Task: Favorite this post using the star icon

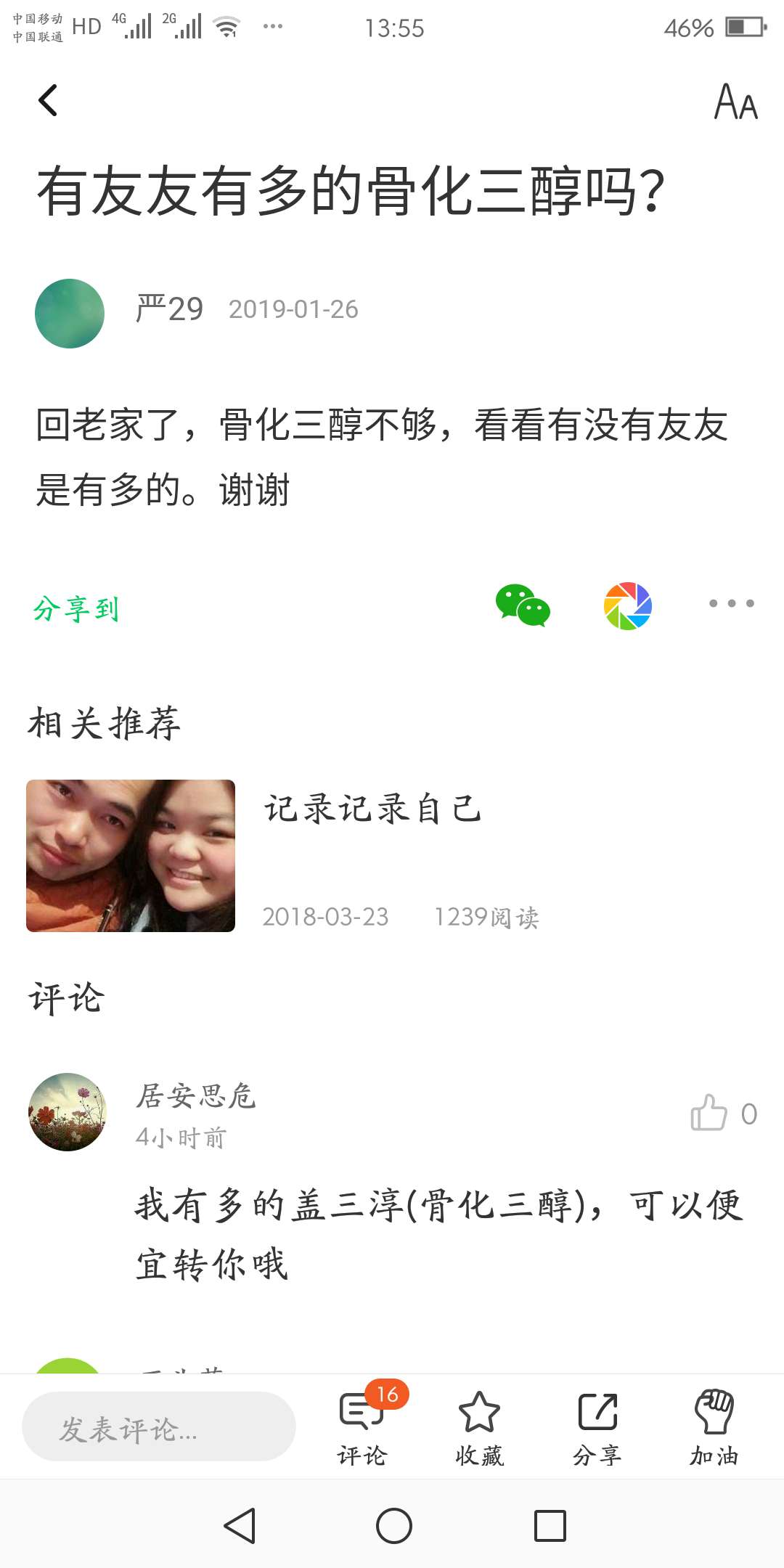Action: 478,1423
